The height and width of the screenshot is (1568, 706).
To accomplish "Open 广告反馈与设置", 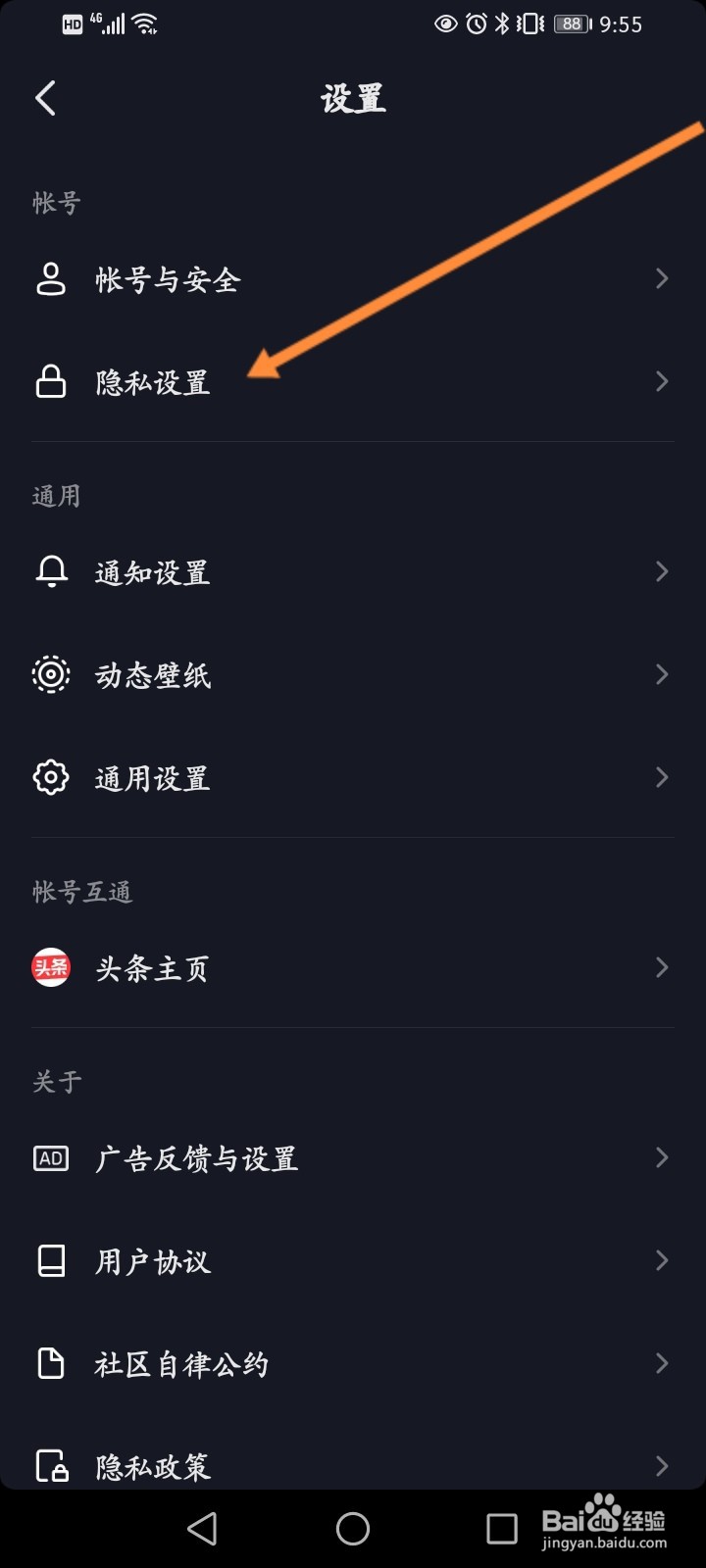I will click(x=196, y=1158).
